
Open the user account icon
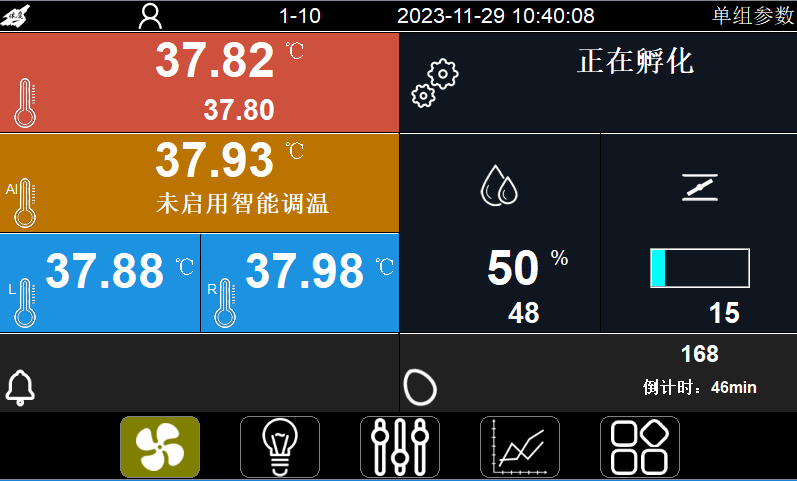click(150, 15)
